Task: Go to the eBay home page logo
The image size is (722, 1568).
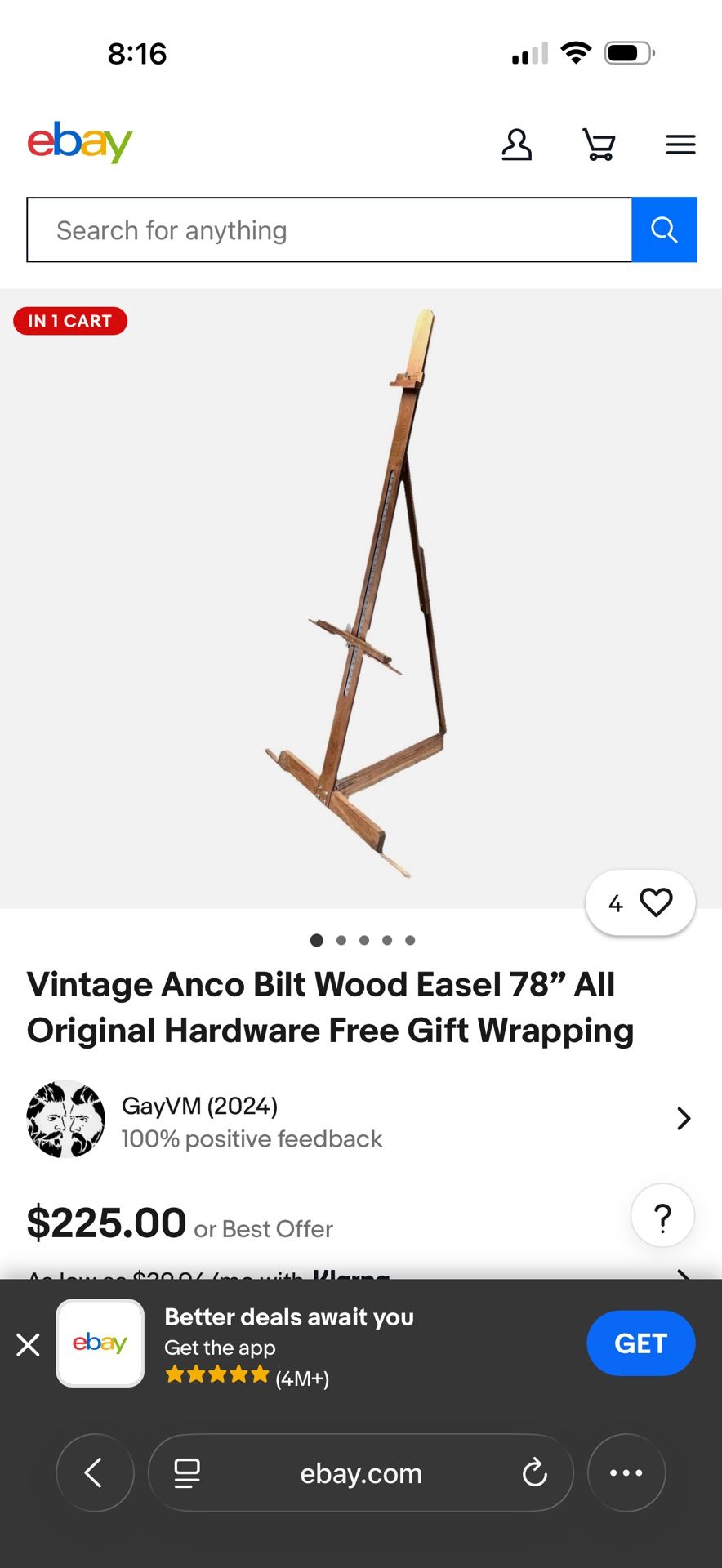Action: pyautogui.click(x=79, y=143)
